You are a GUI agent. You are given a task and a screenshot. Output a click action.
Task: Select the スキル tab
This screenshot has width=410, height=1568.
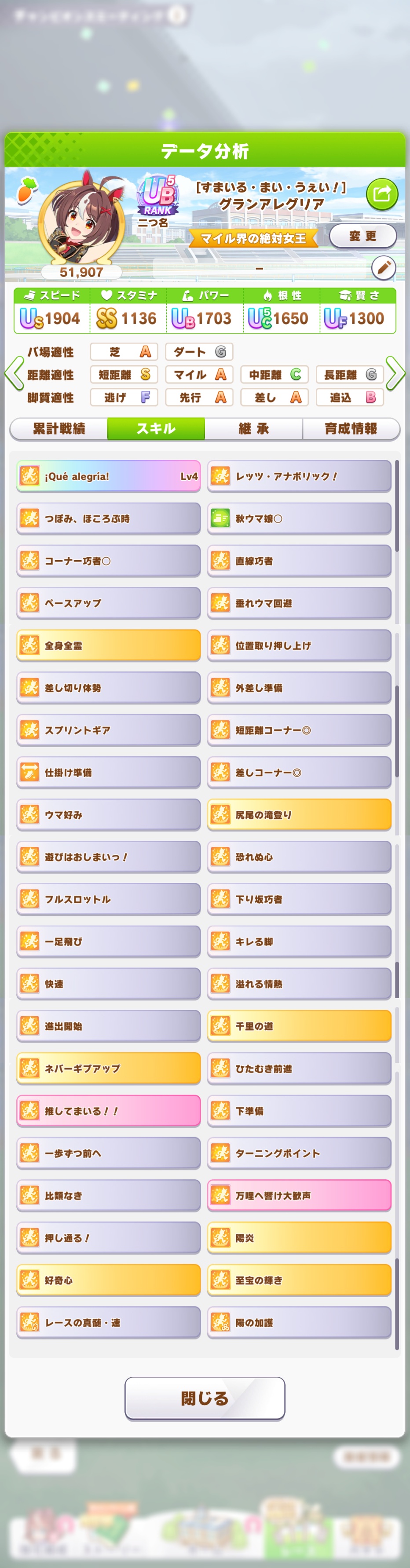coord(156,429)
